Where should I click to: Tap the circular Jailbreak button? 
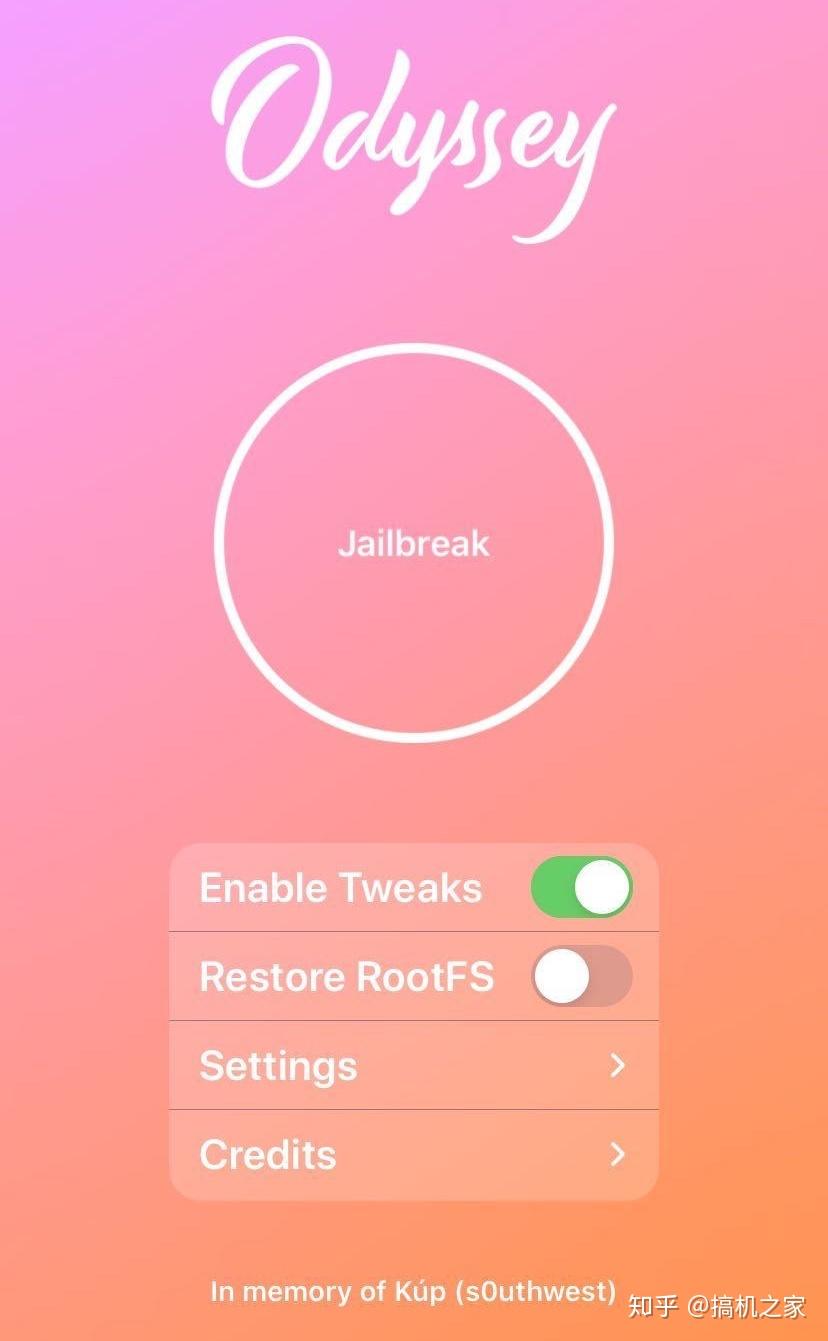pos(413,543)
